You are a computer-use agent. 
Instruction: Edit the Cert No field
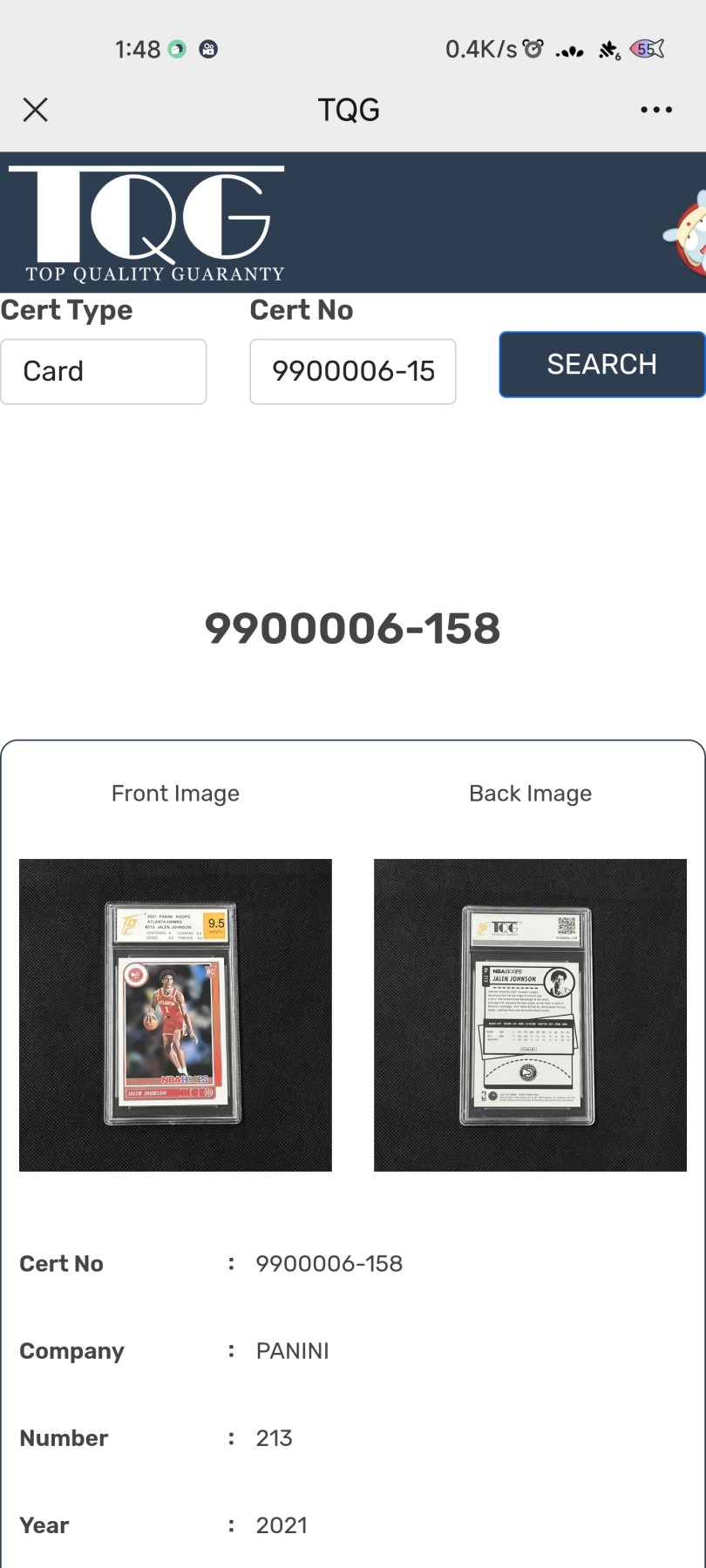[353, 372]
